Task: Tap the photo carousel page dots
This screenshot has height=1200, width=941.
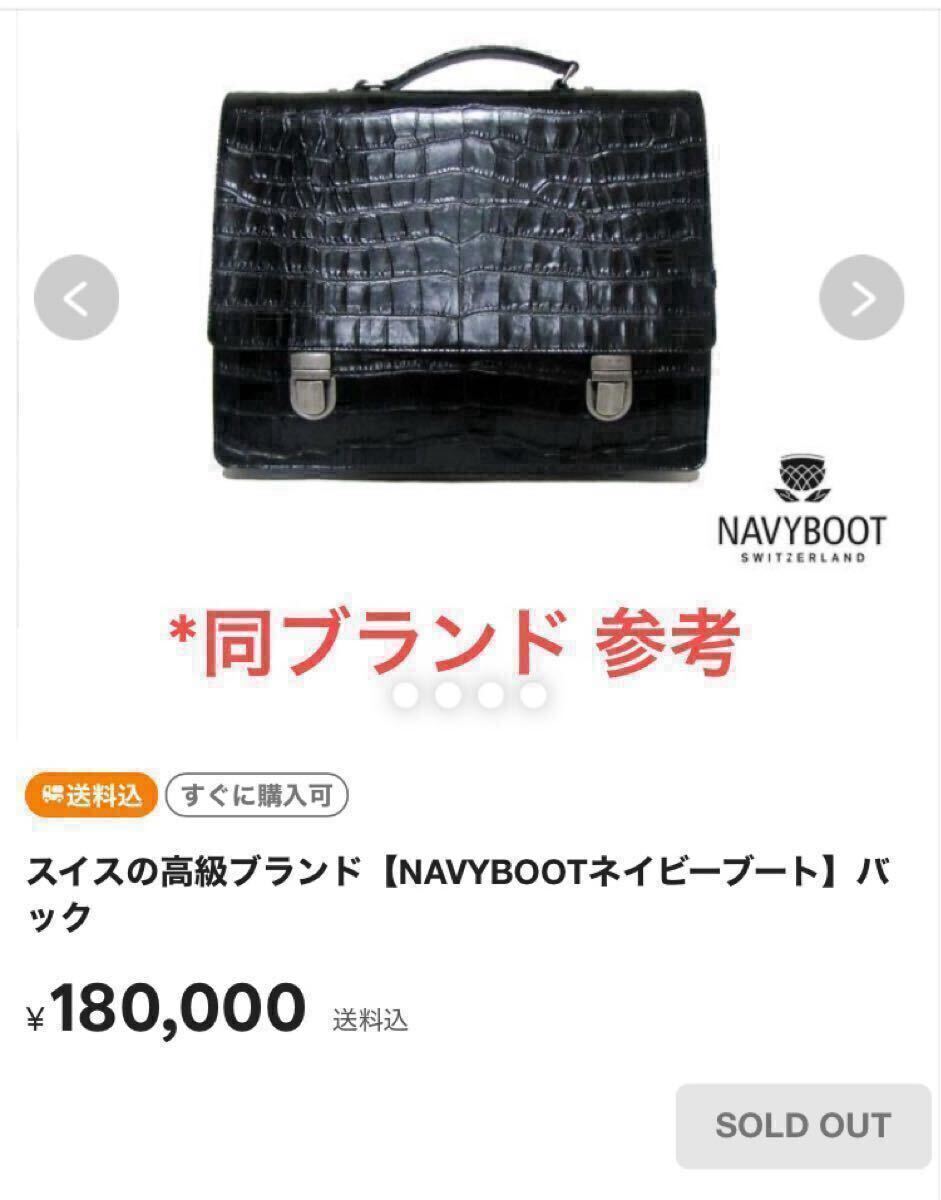Action: (x=469, y=696)
